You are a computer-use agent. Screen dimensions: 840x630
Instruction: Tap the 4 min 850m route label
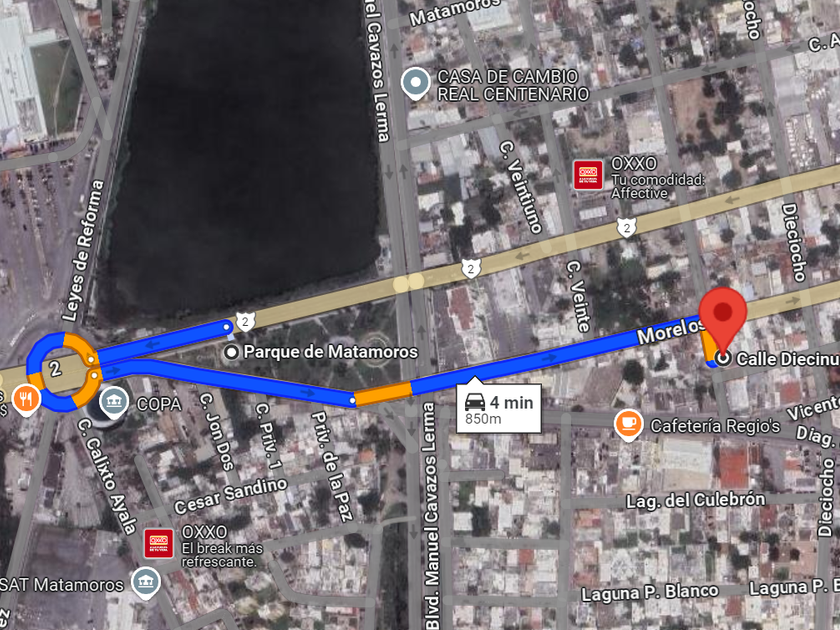click(x=498, y=408)
